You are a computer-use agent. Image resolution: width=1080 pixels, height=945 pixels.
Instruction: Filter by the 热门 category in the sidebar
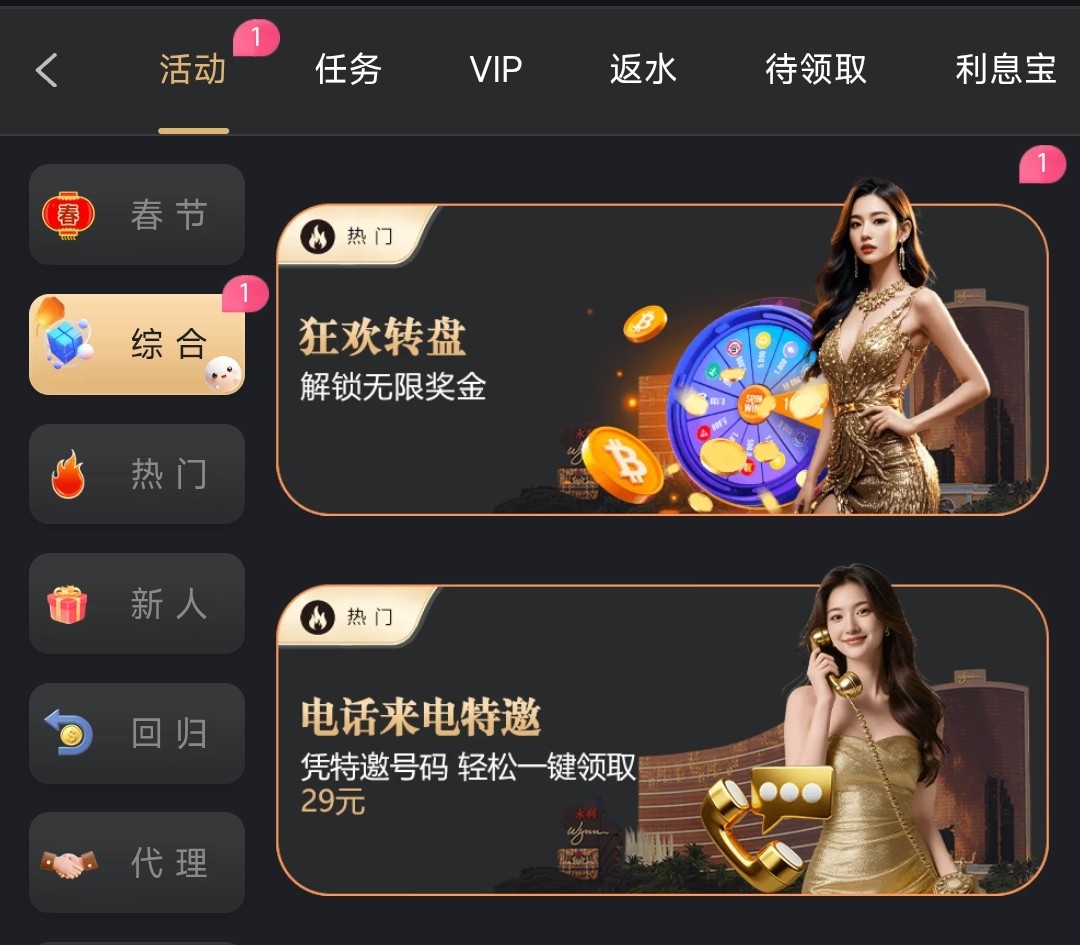137,474
